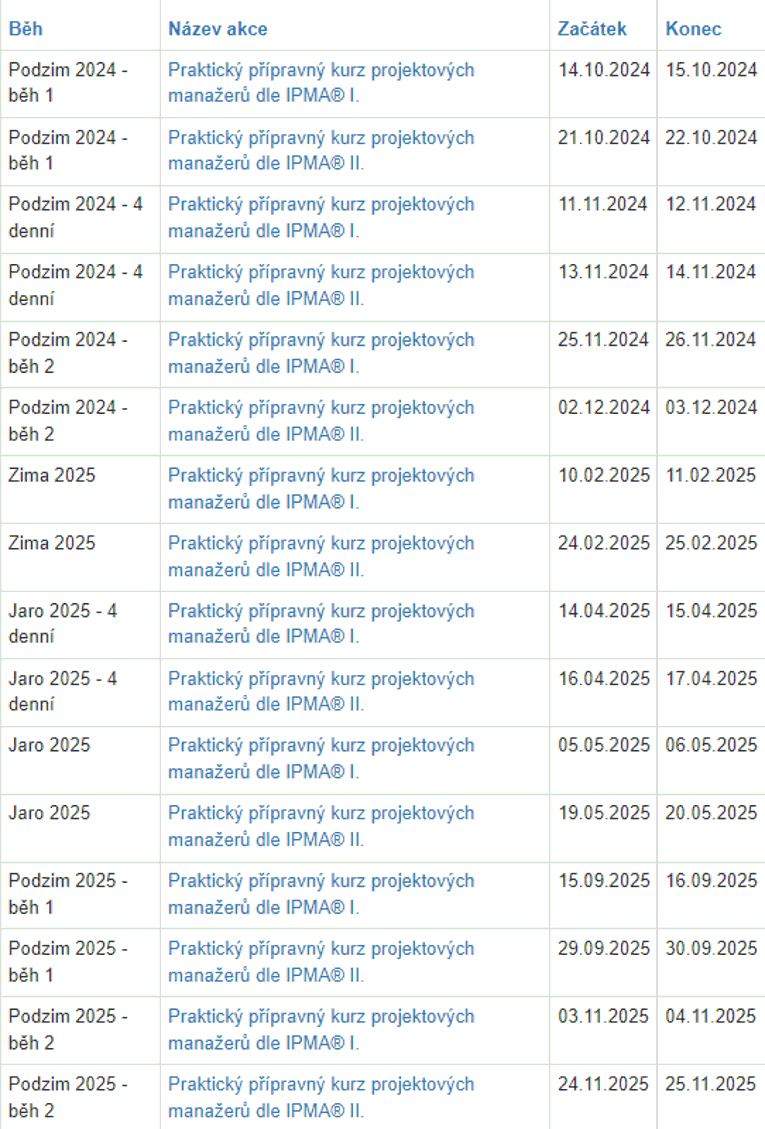Open the IPMA I. course starting 14.04.2025
Image resolution: width=765 pixels, height=1129 pixels.
[320, 611]
